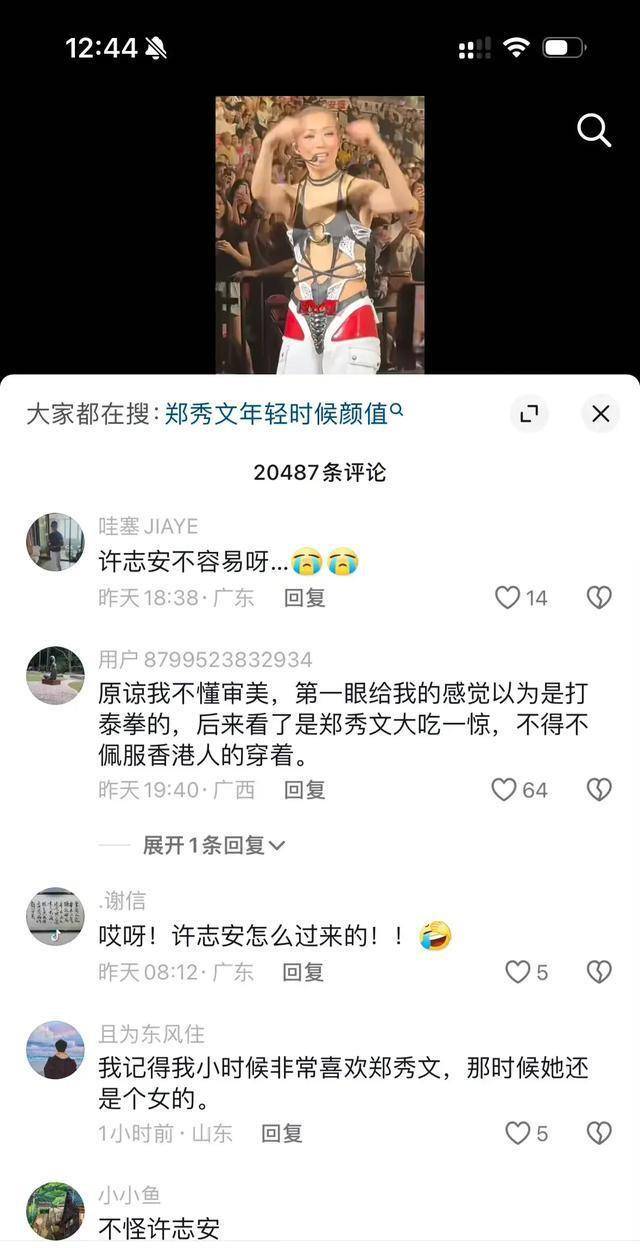Image resolution: width=640 pixels, height=1248 pixels.
Task: Dislike .谢信's comment
Action: coord(598,972)
